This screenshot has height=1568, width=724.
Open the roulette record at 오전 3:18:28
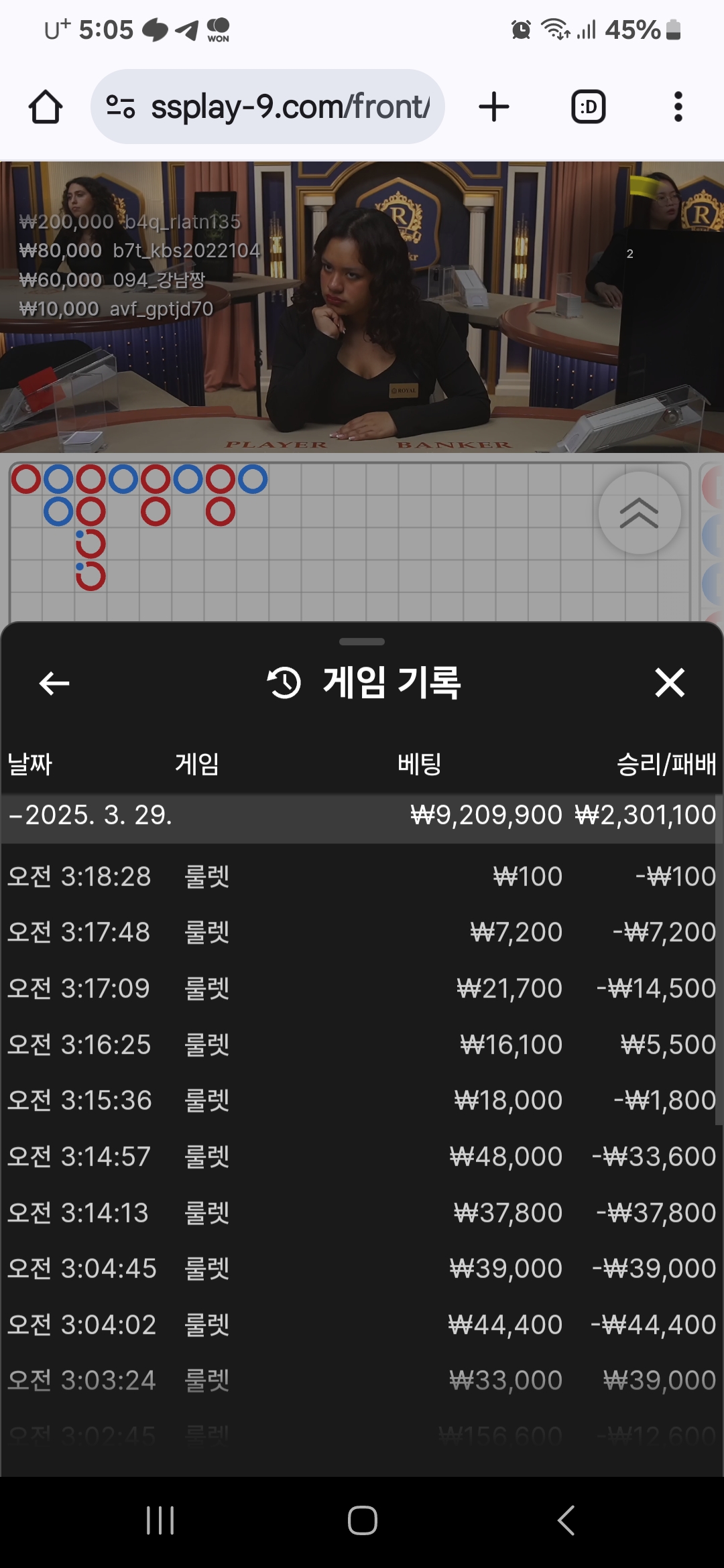point(362,876)
